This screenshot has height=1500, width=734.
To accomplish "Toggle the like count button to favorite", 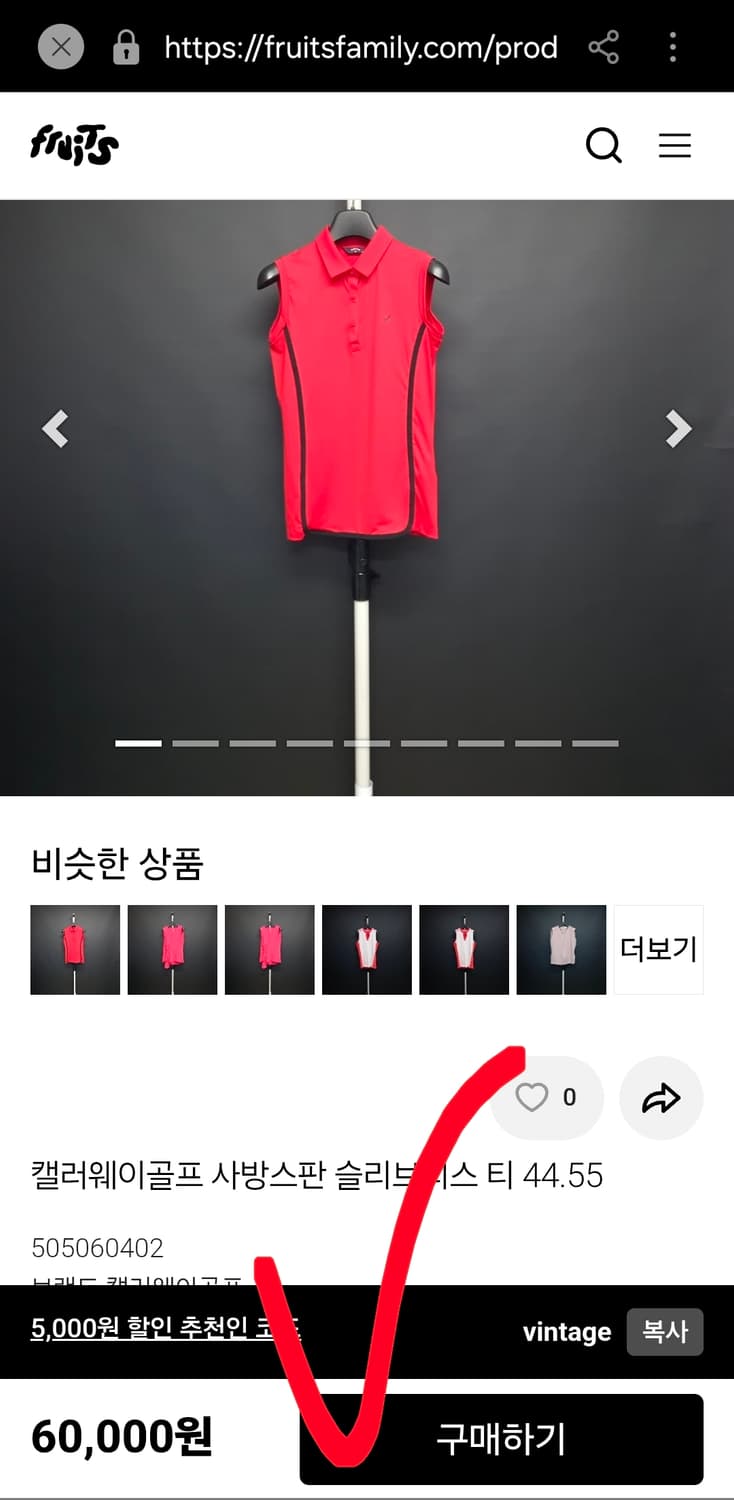I will pos(547,1097).
